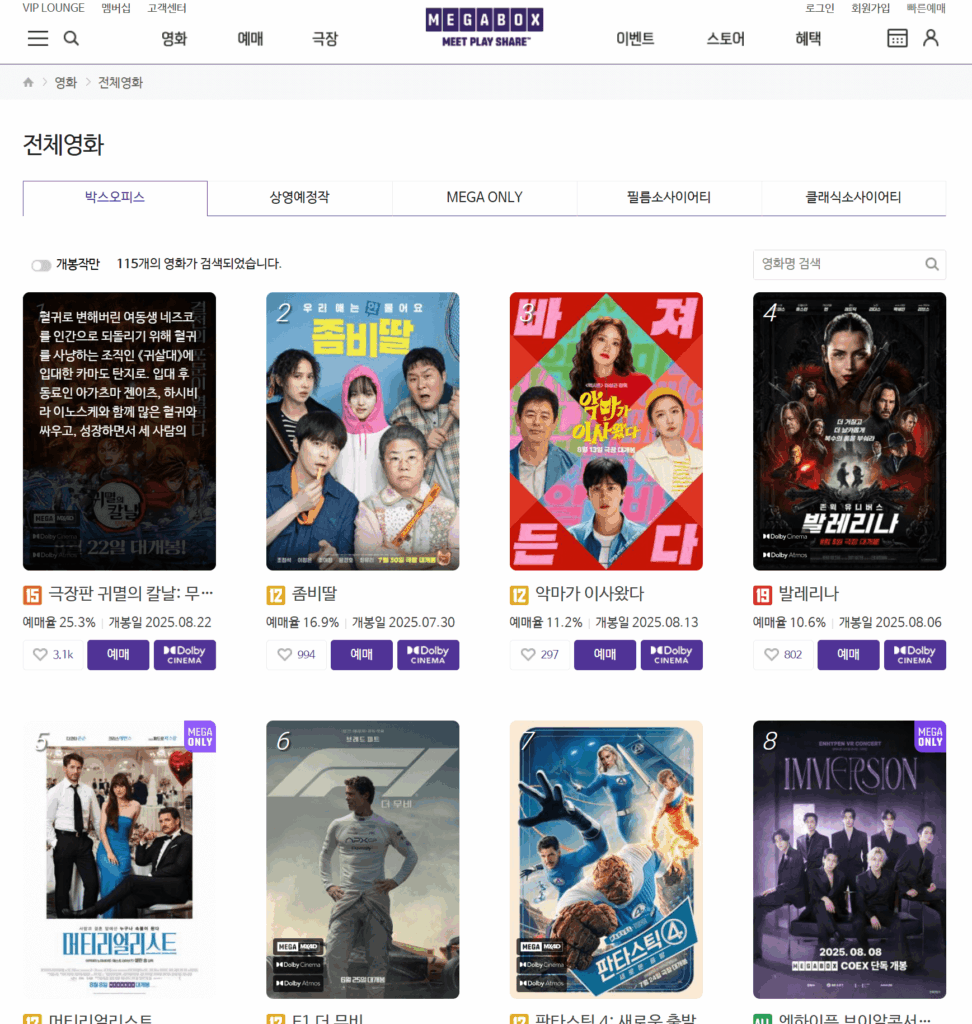Open the hamburger site menu

click(x=38, y=39)
